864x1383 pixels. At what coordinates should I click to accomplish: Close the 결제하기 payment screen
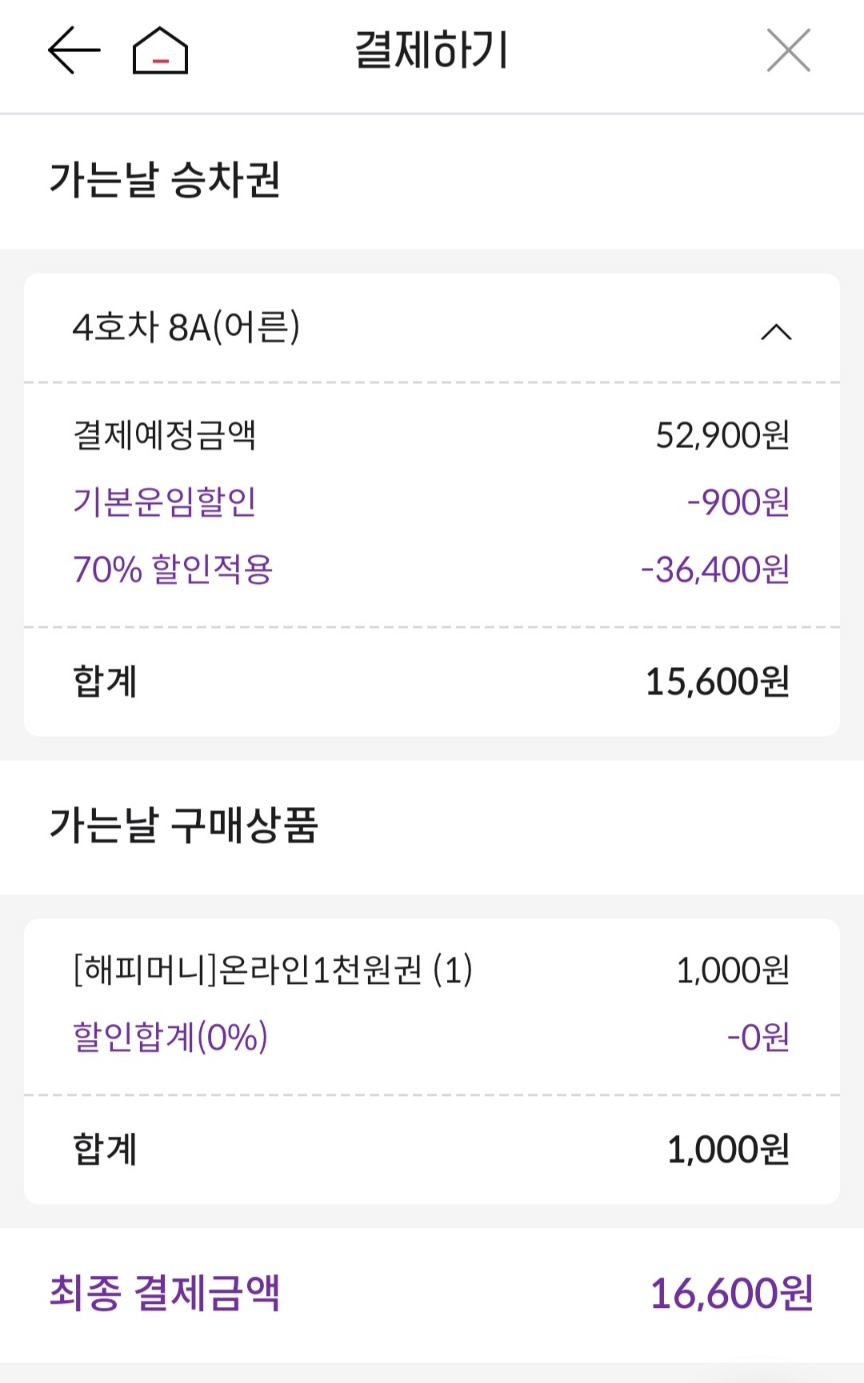pos(788,50)
